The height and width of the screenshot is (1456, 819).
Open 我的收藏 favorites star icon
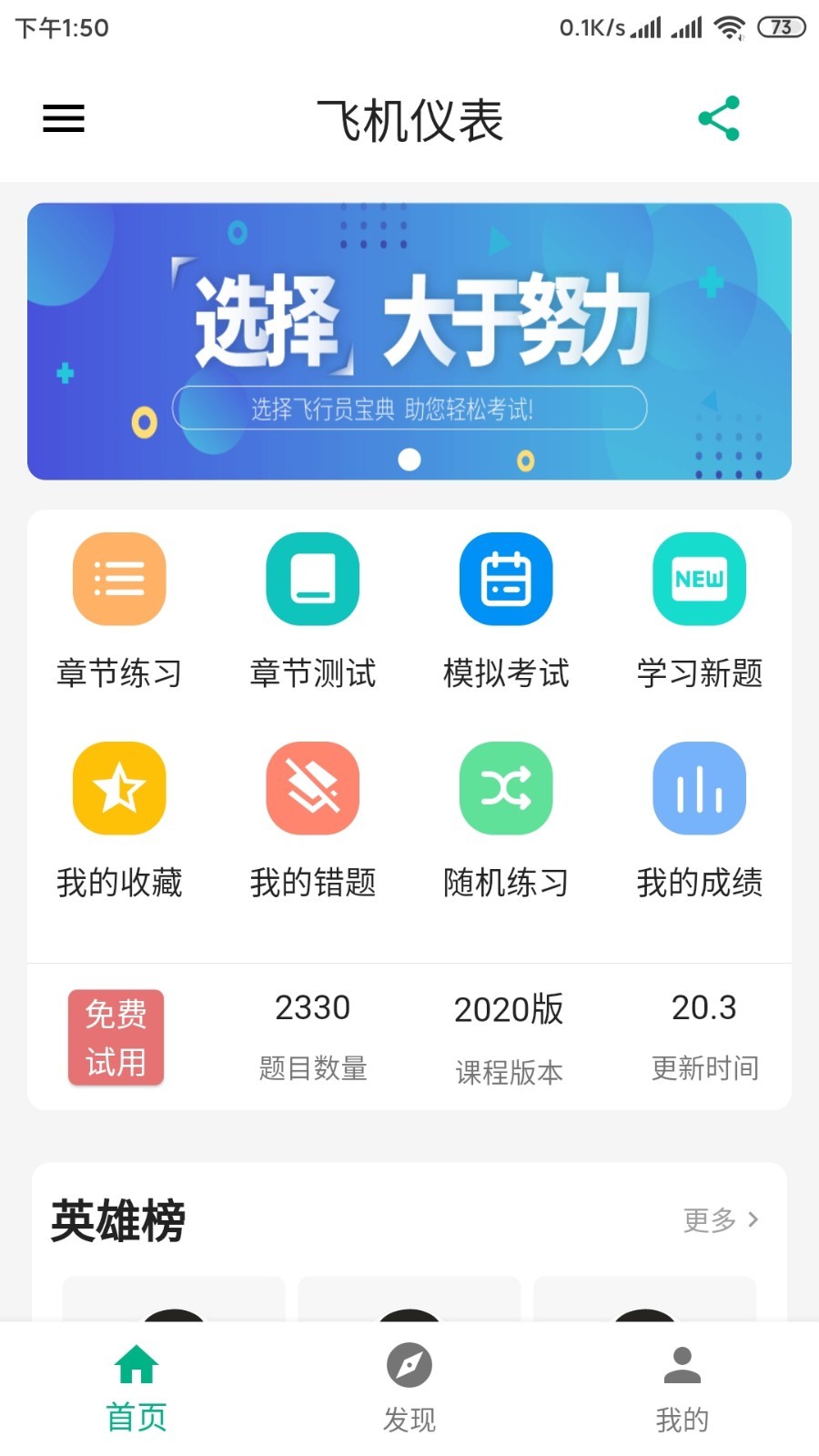point(118,788)
